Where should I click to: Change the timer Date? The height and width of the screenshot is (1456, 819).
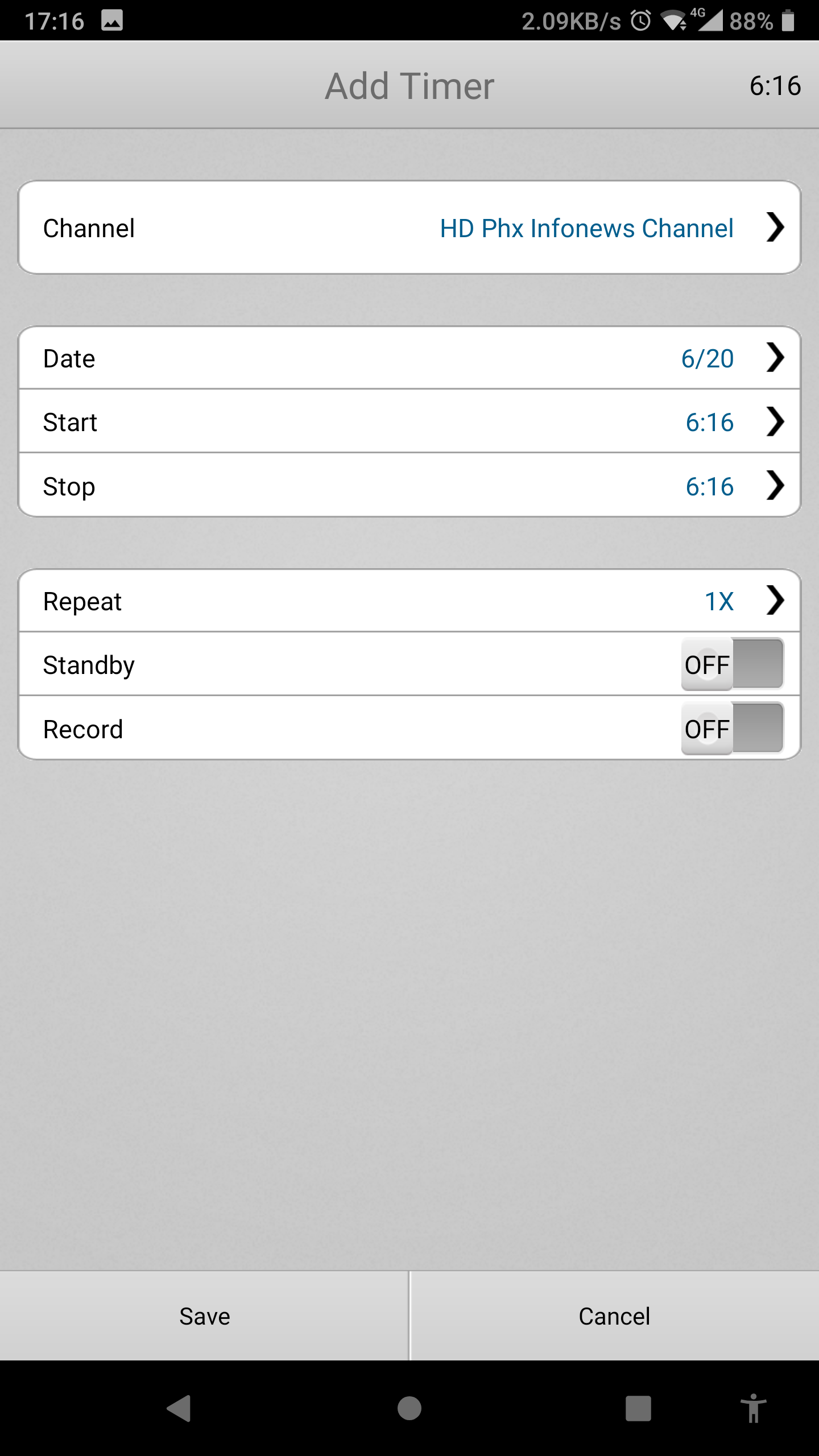(x=409, y=358)
